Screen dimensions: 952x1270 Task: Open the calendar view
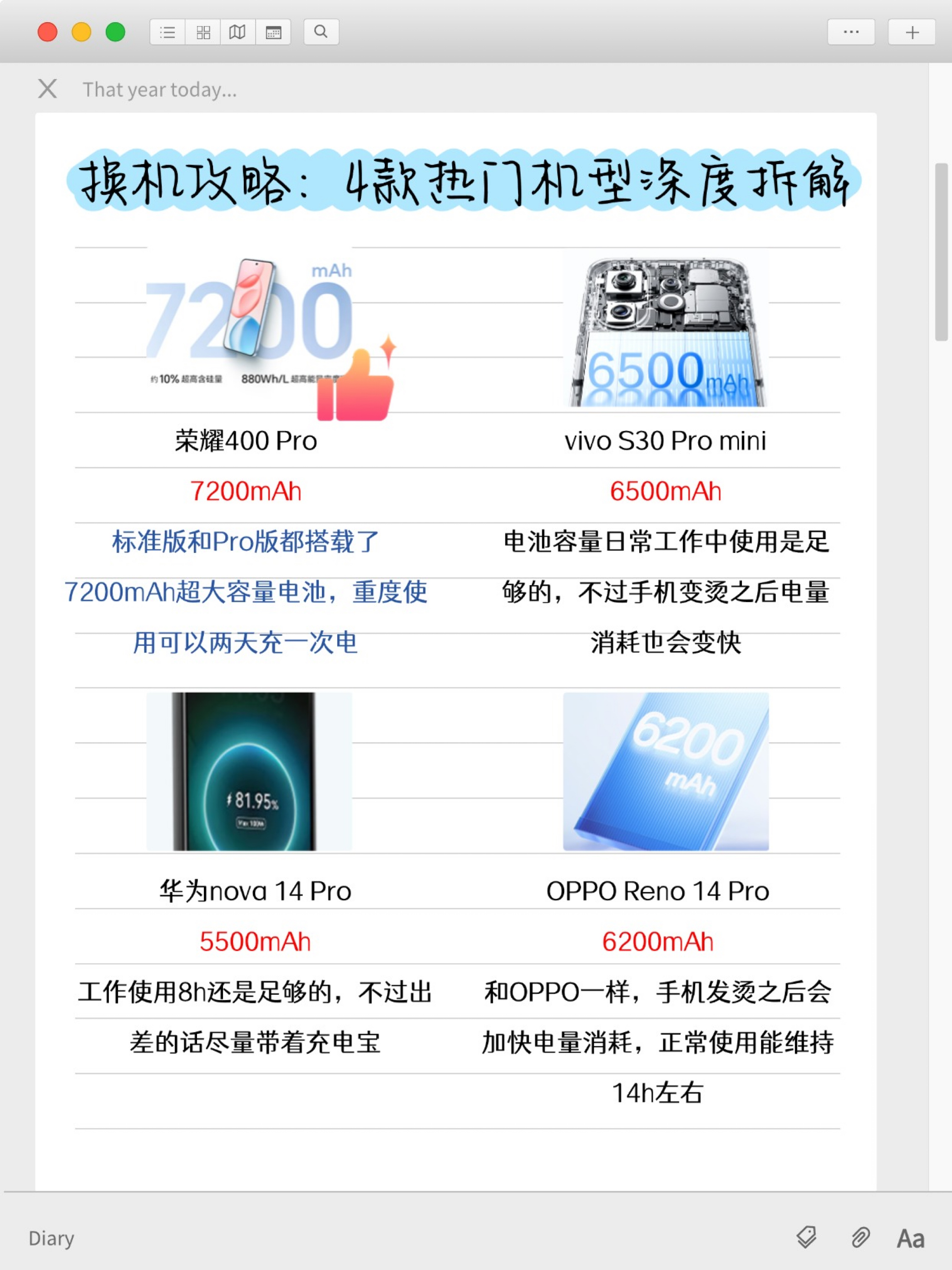(273, 32)
